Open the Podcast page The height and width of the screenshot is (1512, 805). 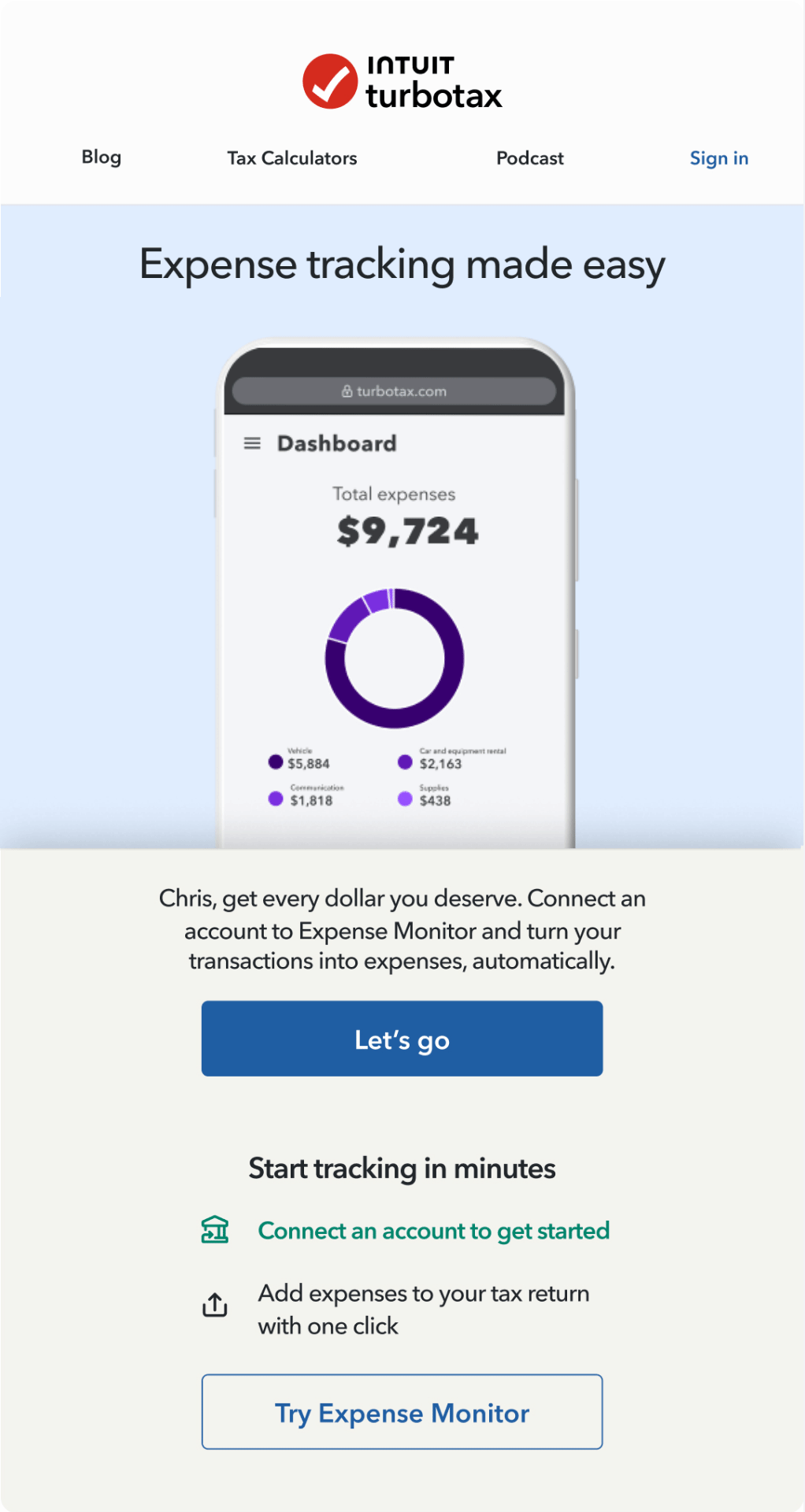click(530, 158)
